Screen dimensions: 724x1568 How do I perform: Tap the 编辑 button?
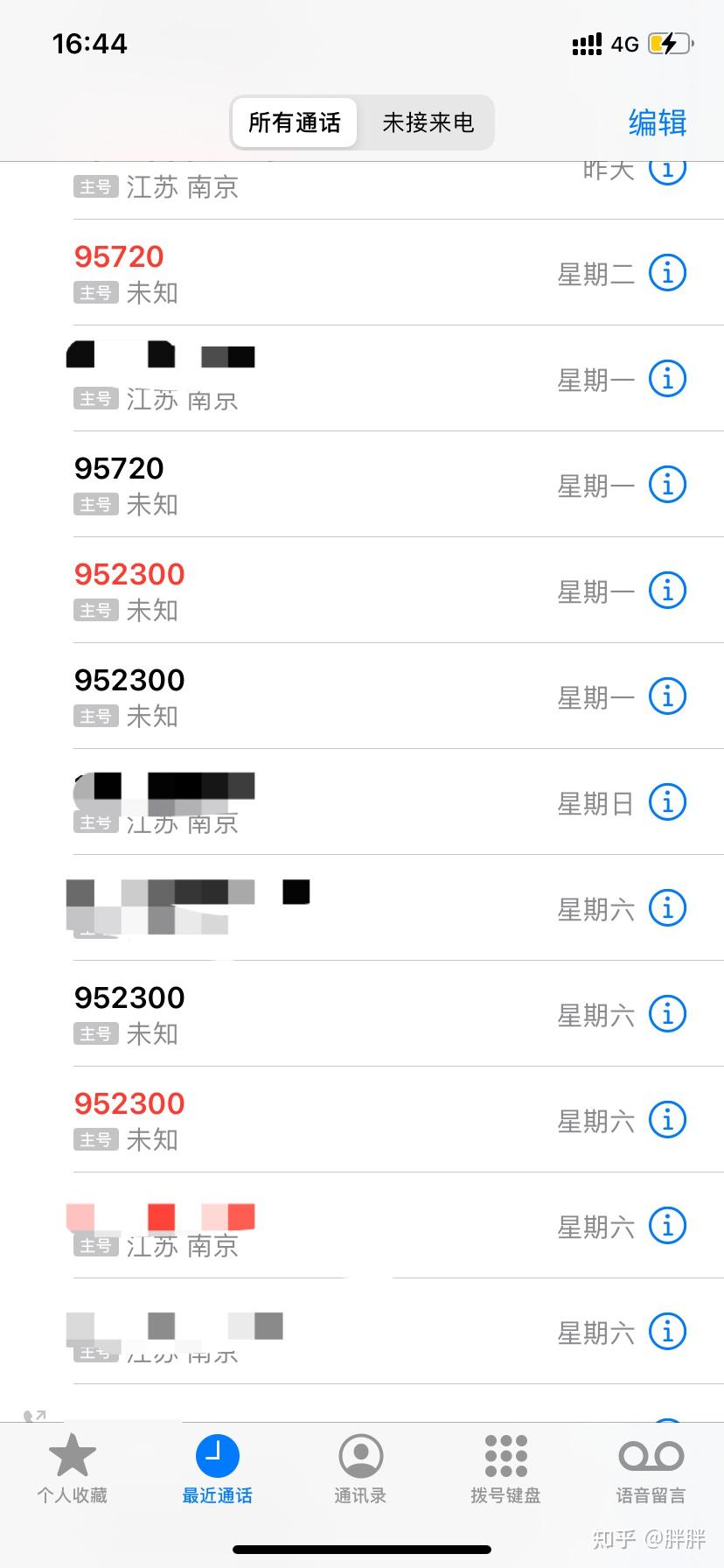pos(657,123)
